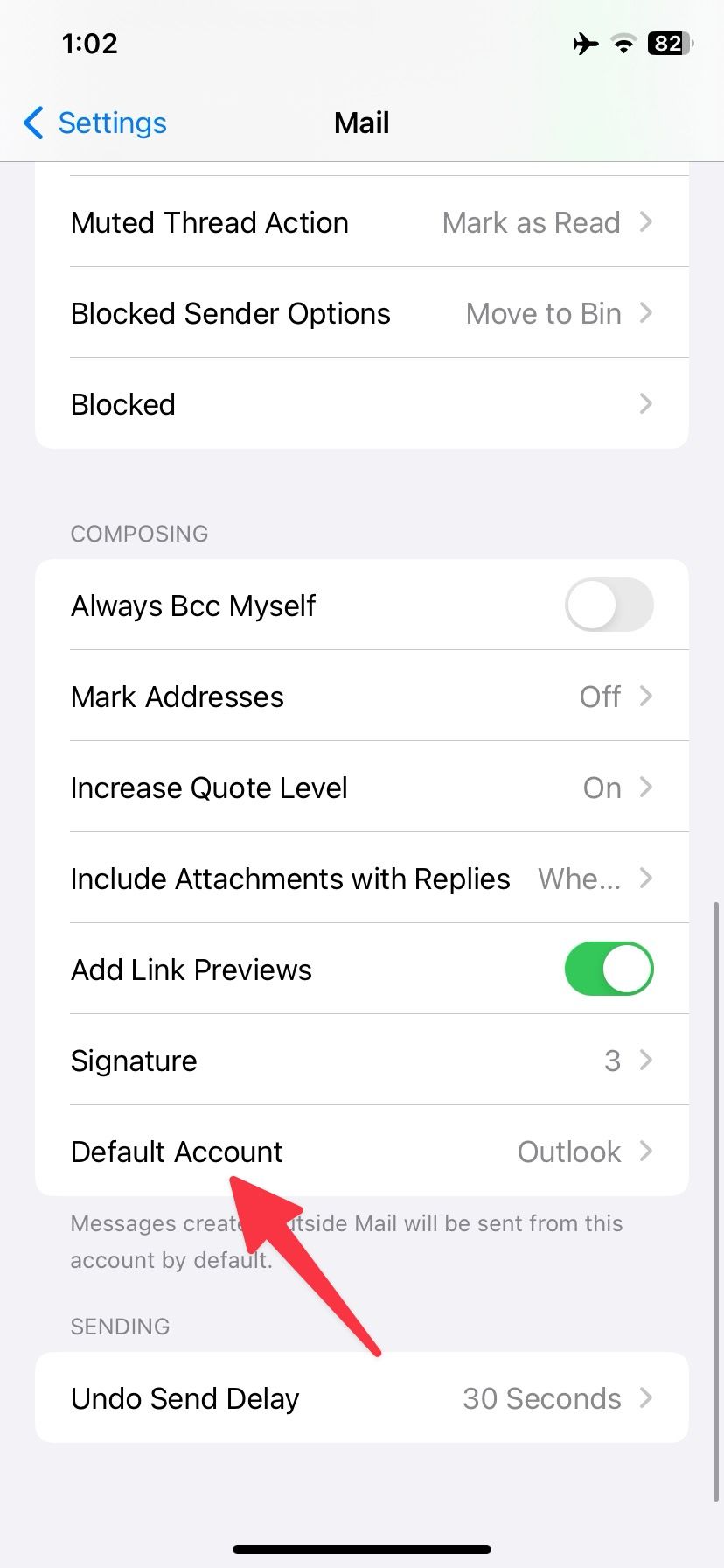
Task: Tap the Wi-Fi status icon
Action: click(x=623, y=44)
